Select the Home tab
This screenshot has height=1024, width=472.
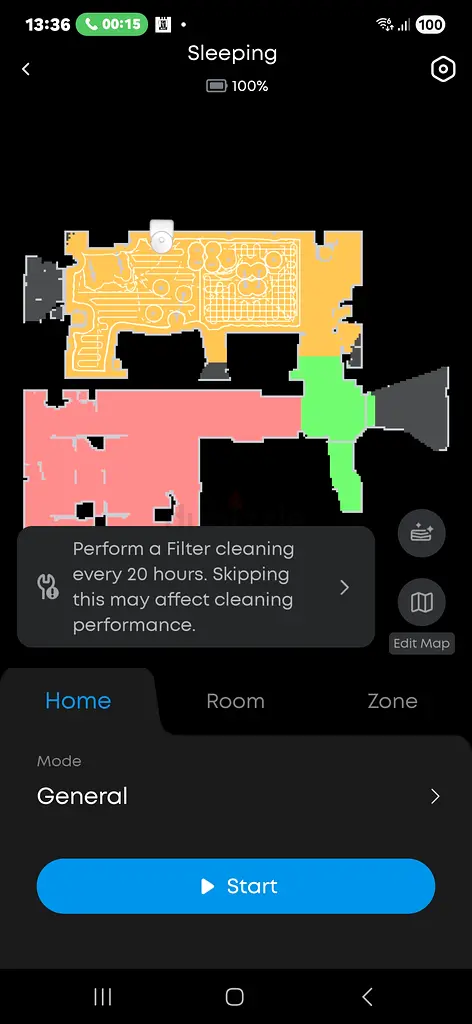point(78,701)
